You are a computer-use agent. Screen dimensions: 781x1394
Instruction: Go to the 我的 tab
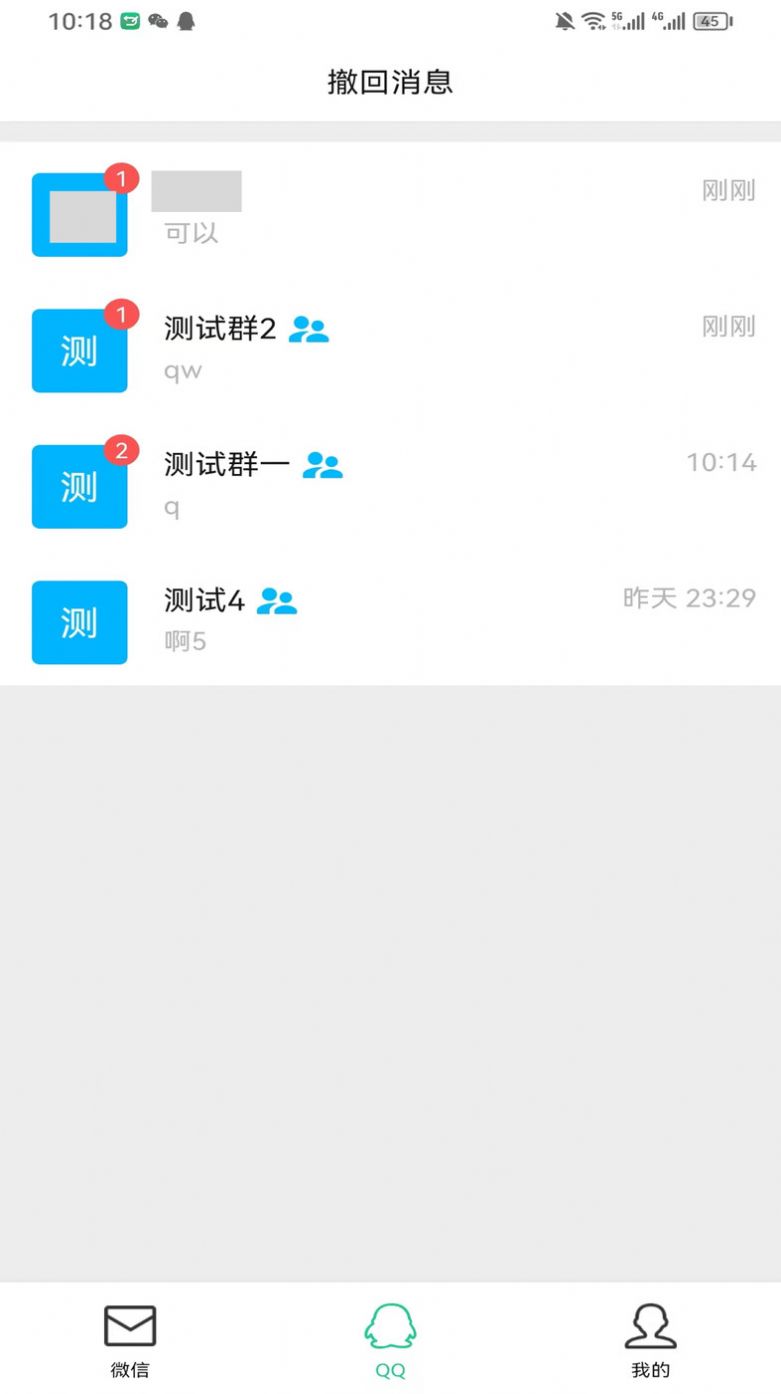(x=650, y=1340)
